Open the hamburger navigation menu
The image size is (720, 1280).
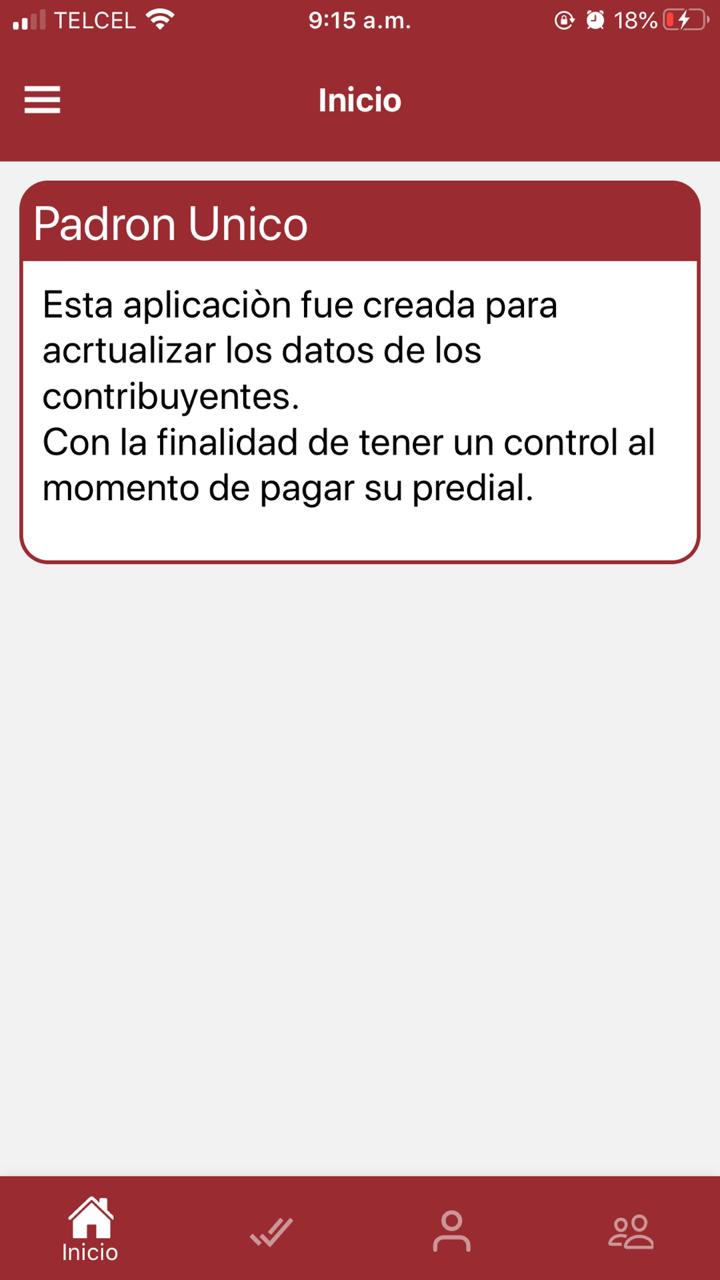pyautogui.click(x=42, y=100)
